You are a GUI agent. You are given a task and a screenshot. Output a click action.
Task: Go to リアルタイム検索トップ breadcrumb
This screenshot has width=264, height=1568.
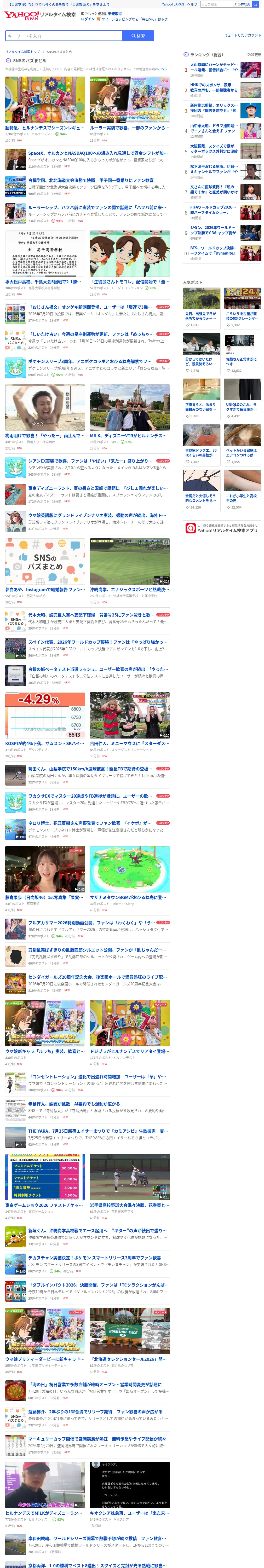point(22,52)
